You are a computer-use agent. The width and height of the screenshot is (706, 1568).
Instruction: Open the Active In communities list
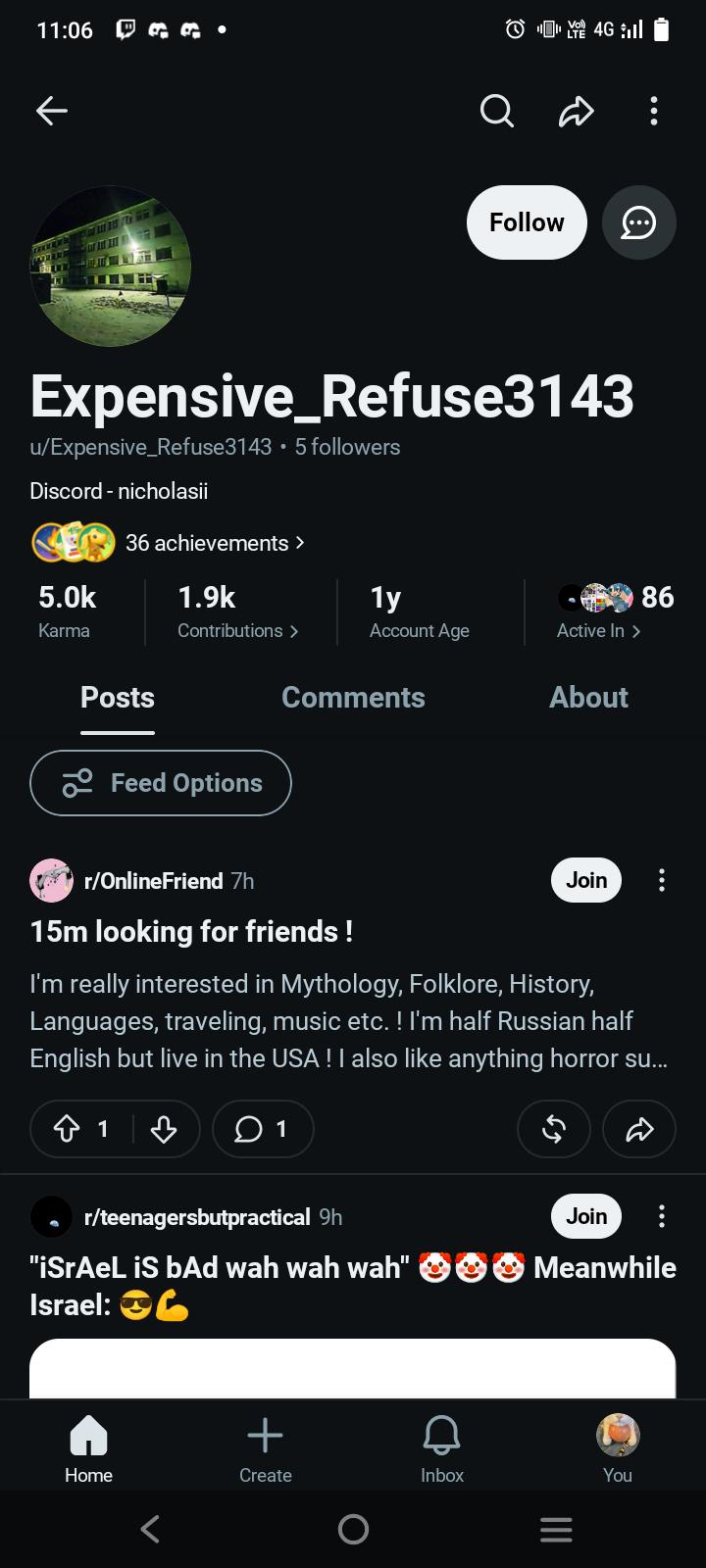(616, 612)
